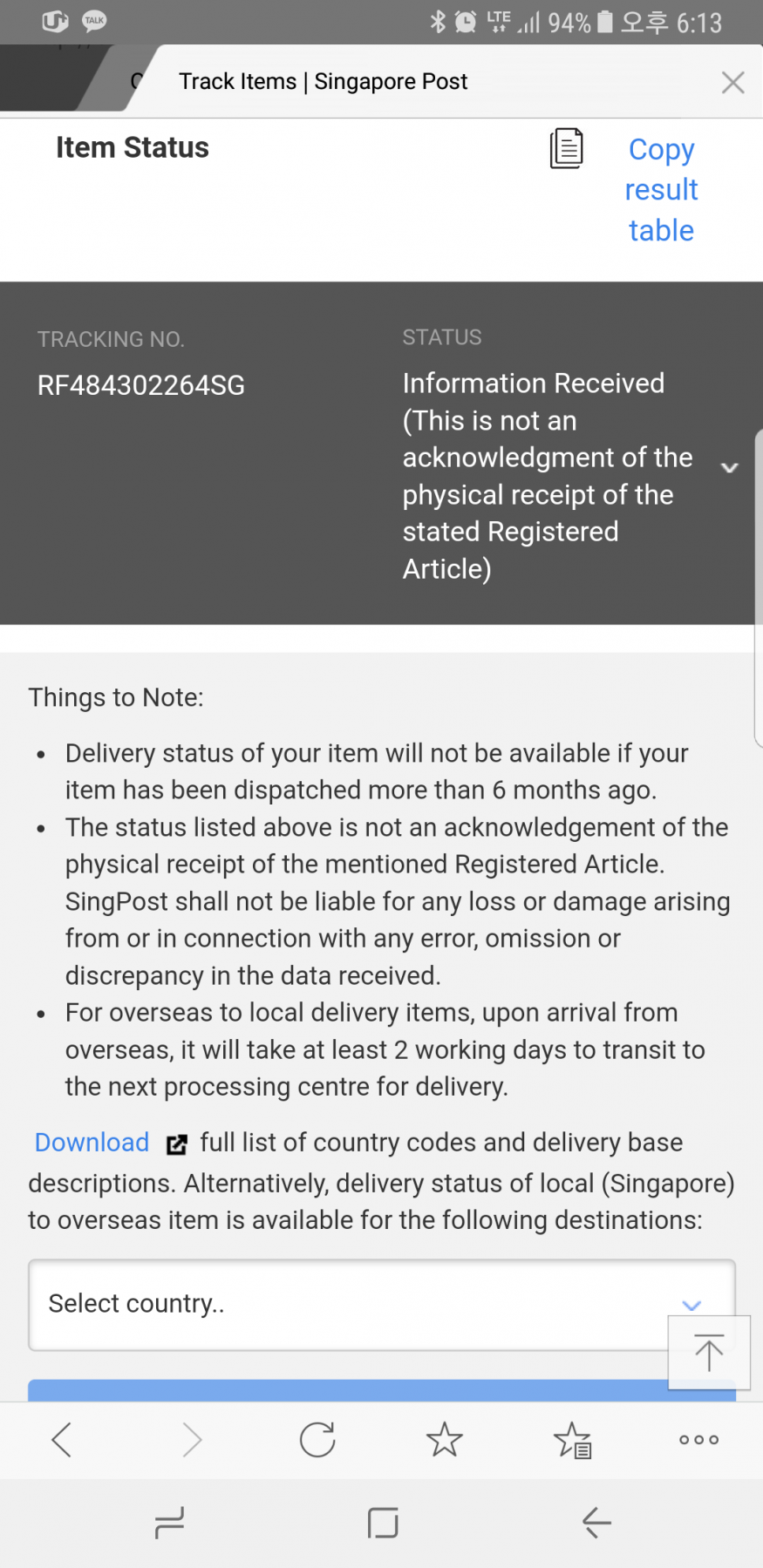Jump back to top of page
763x1568 pixels.
pyautogui.click(x=708, y=1352)
